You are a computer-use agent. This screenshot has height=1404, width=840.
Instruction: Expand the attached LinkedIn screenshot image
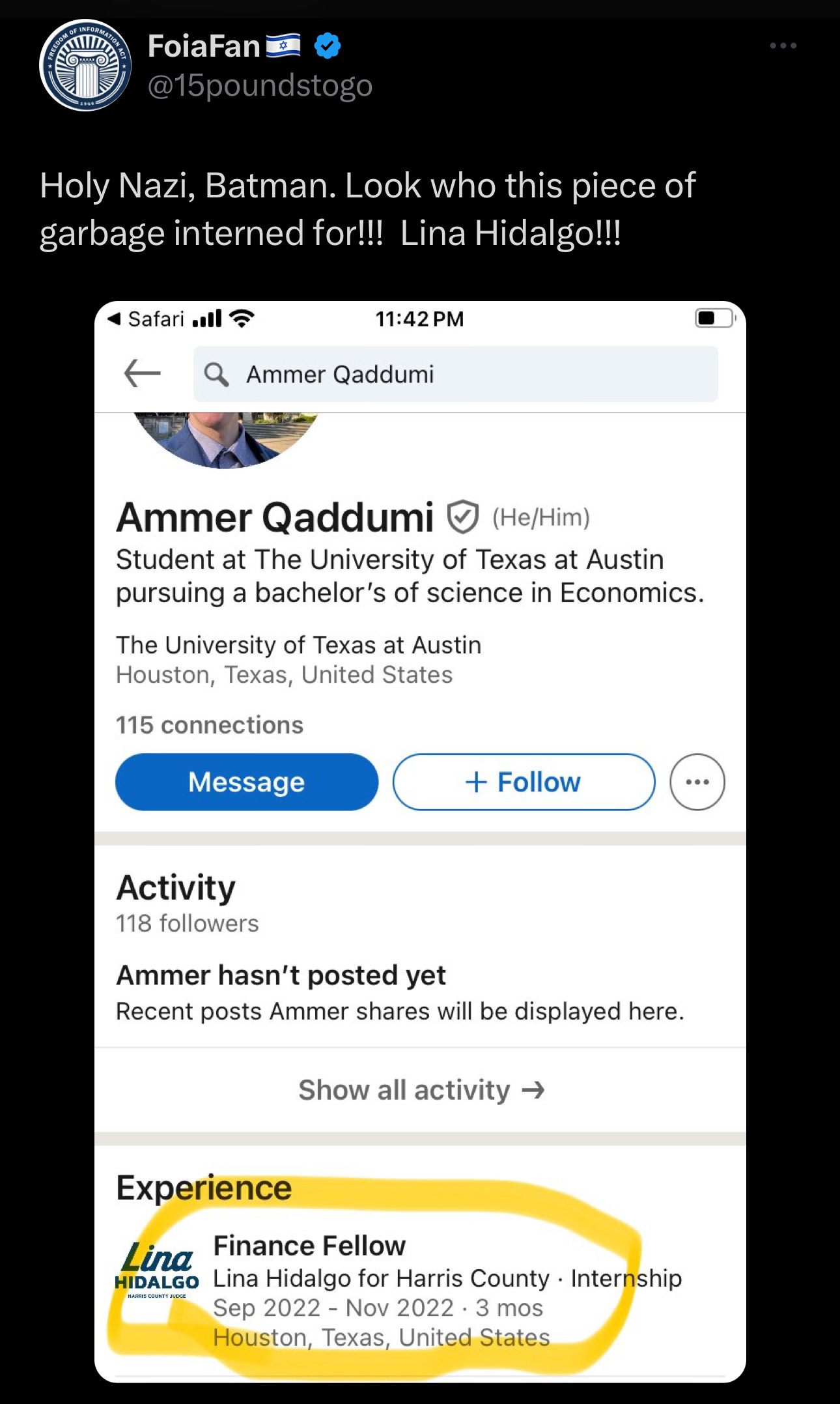tap(420, 842)
